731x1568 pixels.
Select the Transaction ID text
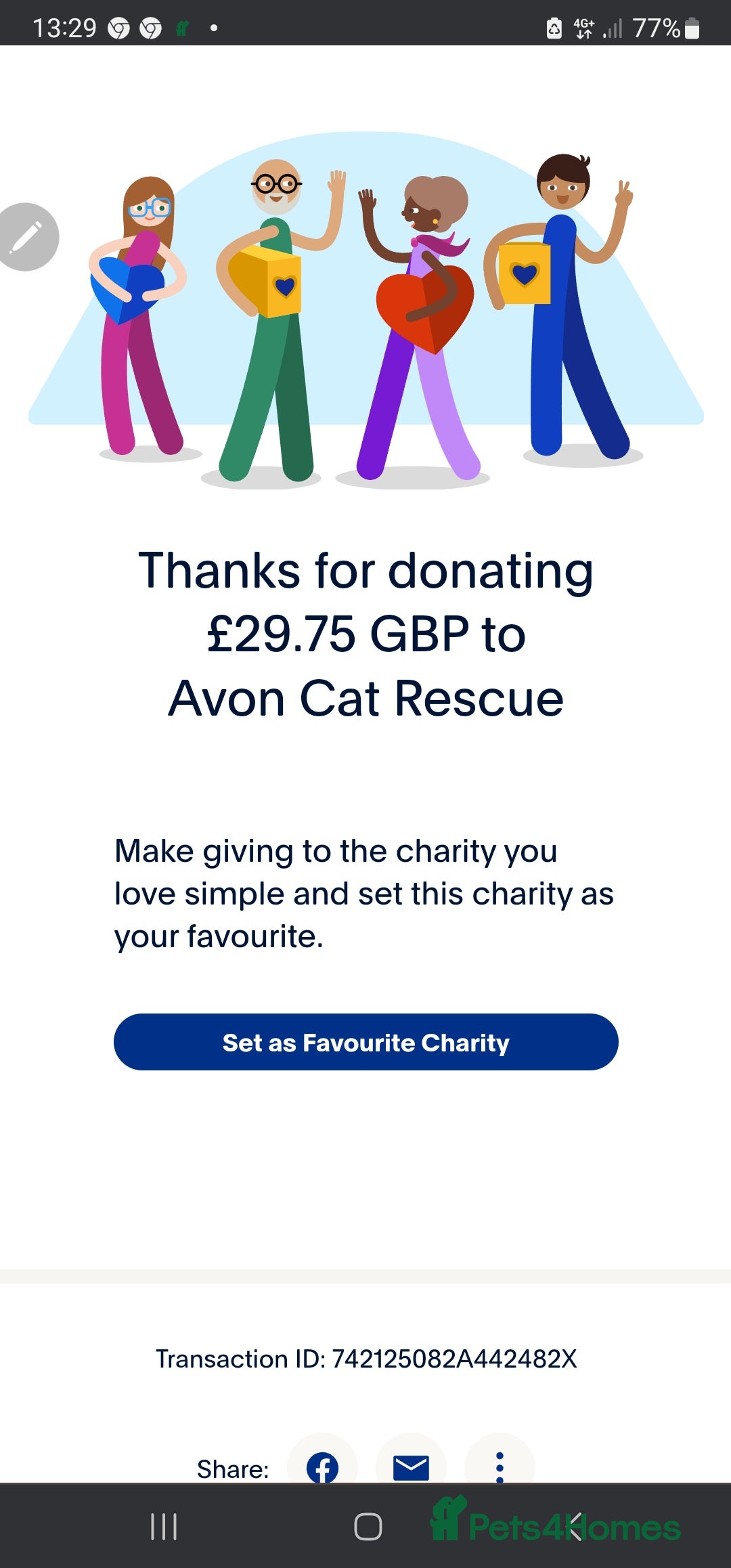[x=365, y=1359]
